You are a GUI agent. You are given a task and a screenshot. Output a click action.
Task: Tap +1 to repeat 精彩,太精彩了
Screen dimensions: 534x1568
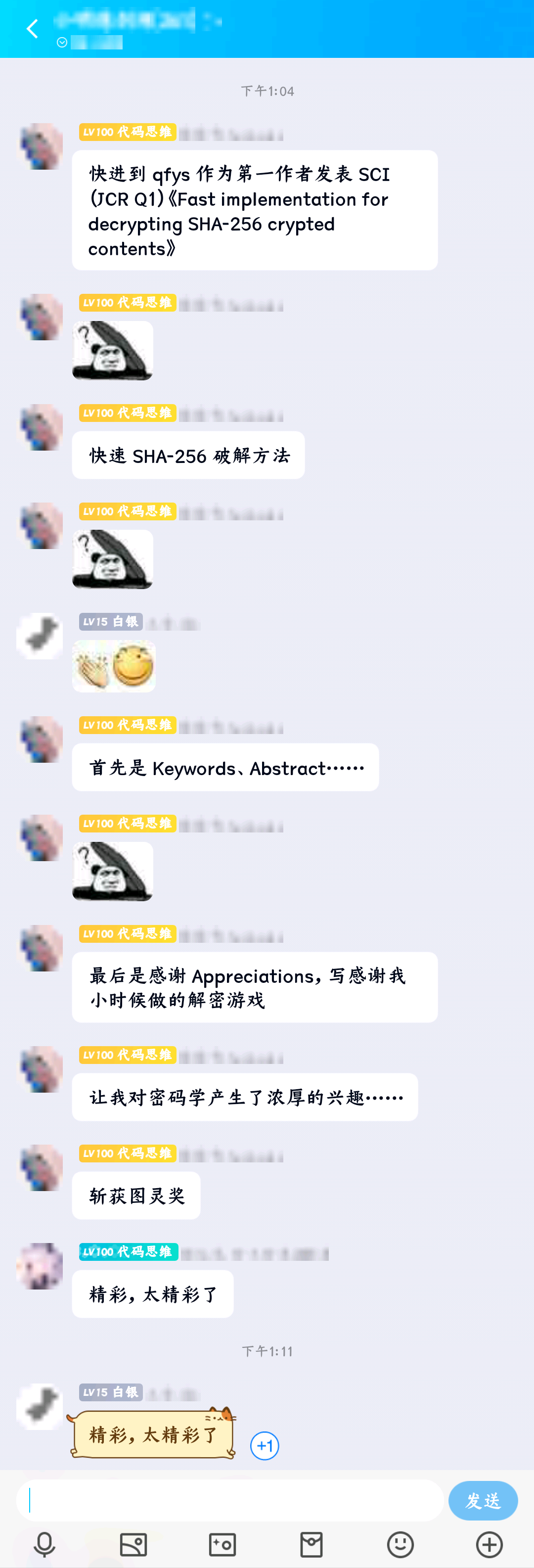pyautogui.click(x=265, y=1446)
